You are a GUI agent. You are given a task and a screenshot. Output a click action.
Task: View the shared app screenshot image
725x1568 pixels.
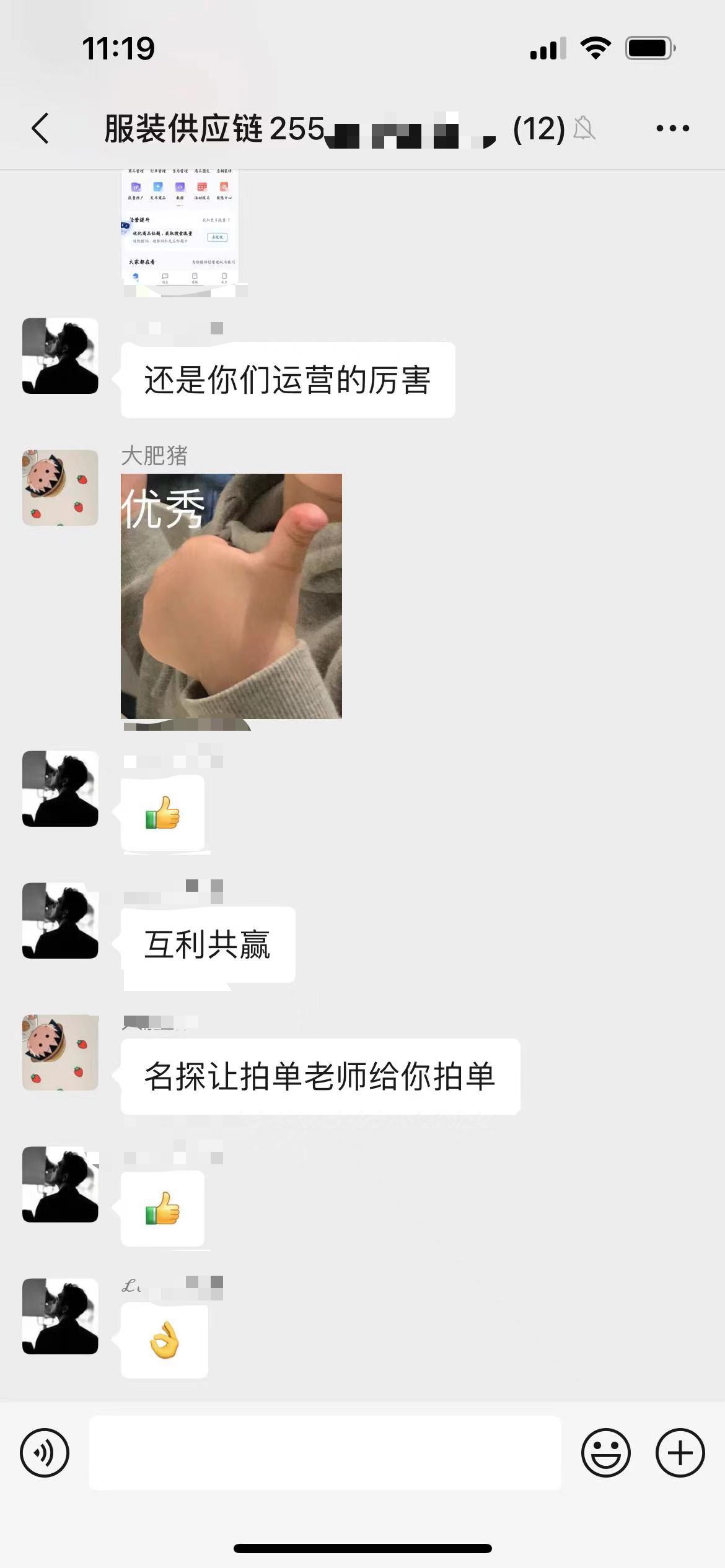pos(180,227)
